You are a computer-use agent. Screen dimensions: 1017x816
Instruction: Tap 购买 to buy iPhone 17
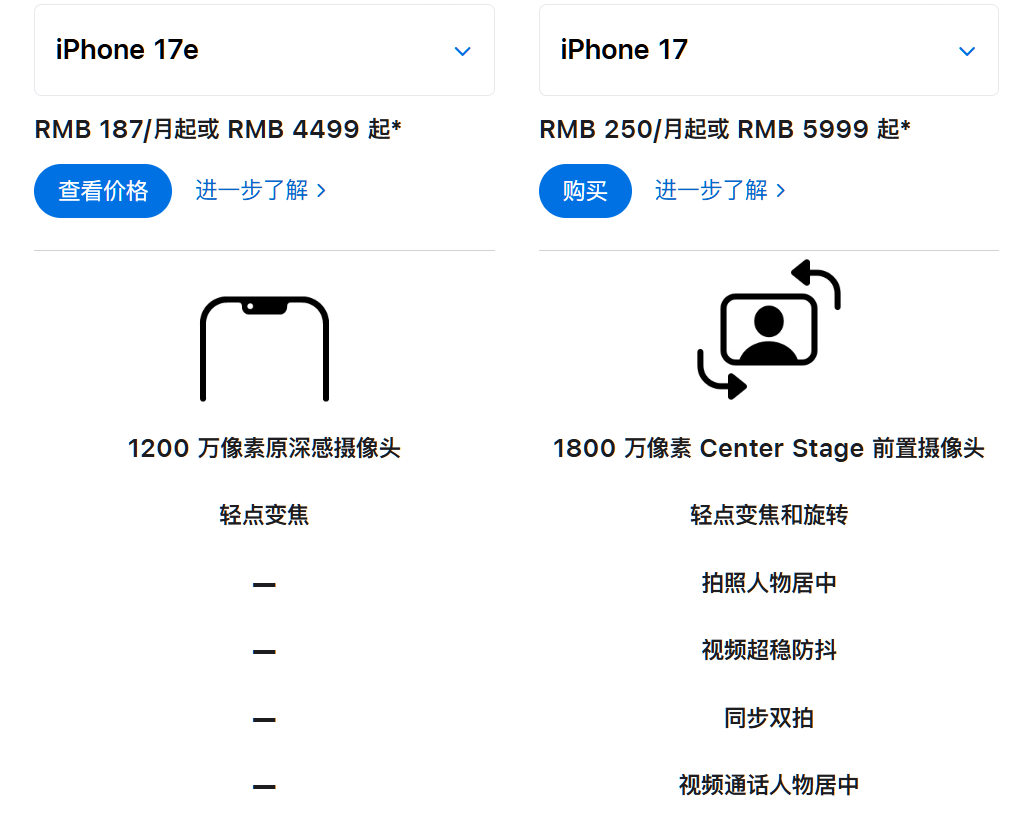[585, 191]
